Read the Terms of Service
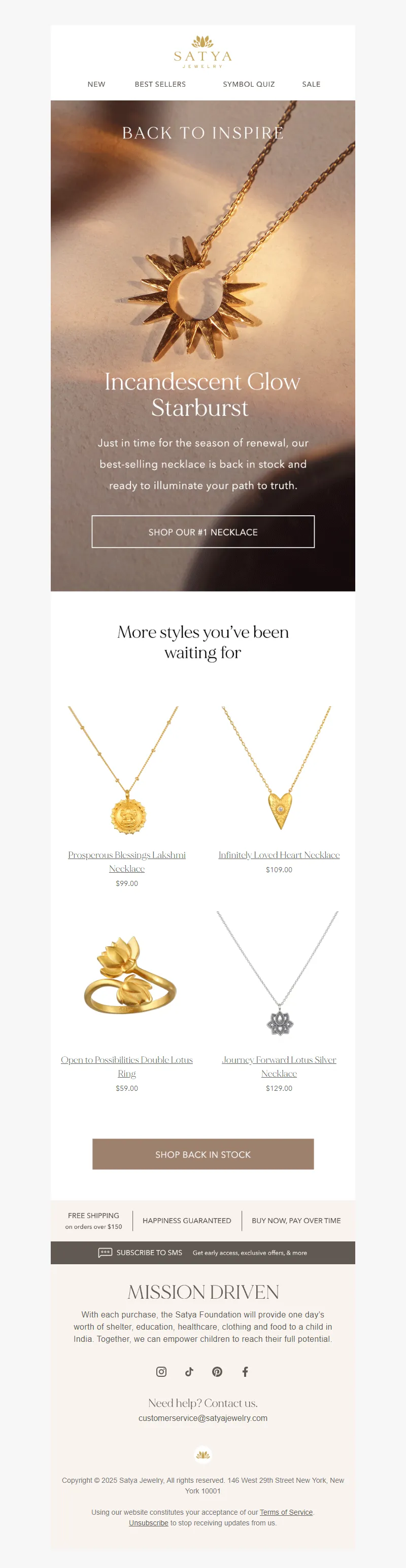The height and width of the screenshot is (1568, 406). (x=286, y=1512)
